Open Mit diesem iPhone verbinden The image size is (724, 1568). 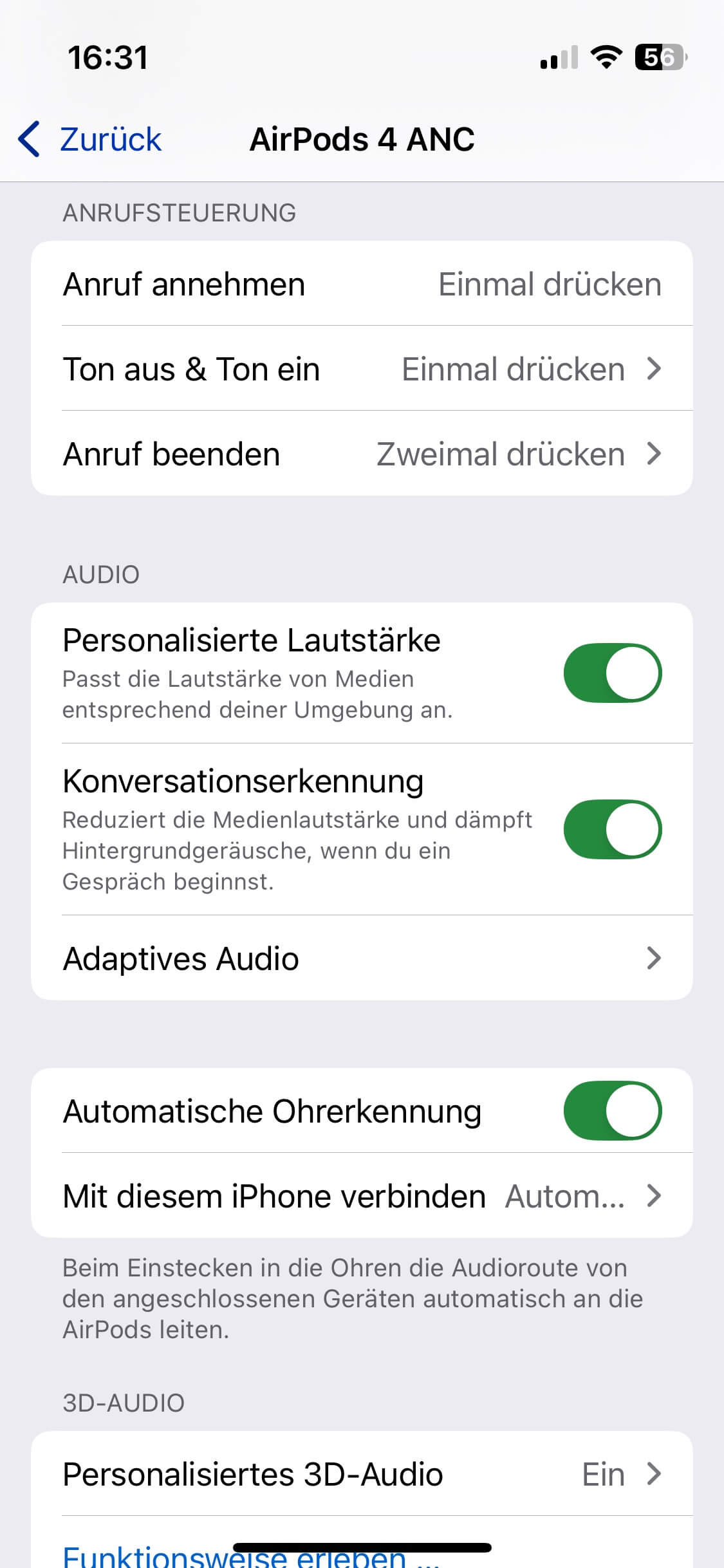click(362, 1197)
